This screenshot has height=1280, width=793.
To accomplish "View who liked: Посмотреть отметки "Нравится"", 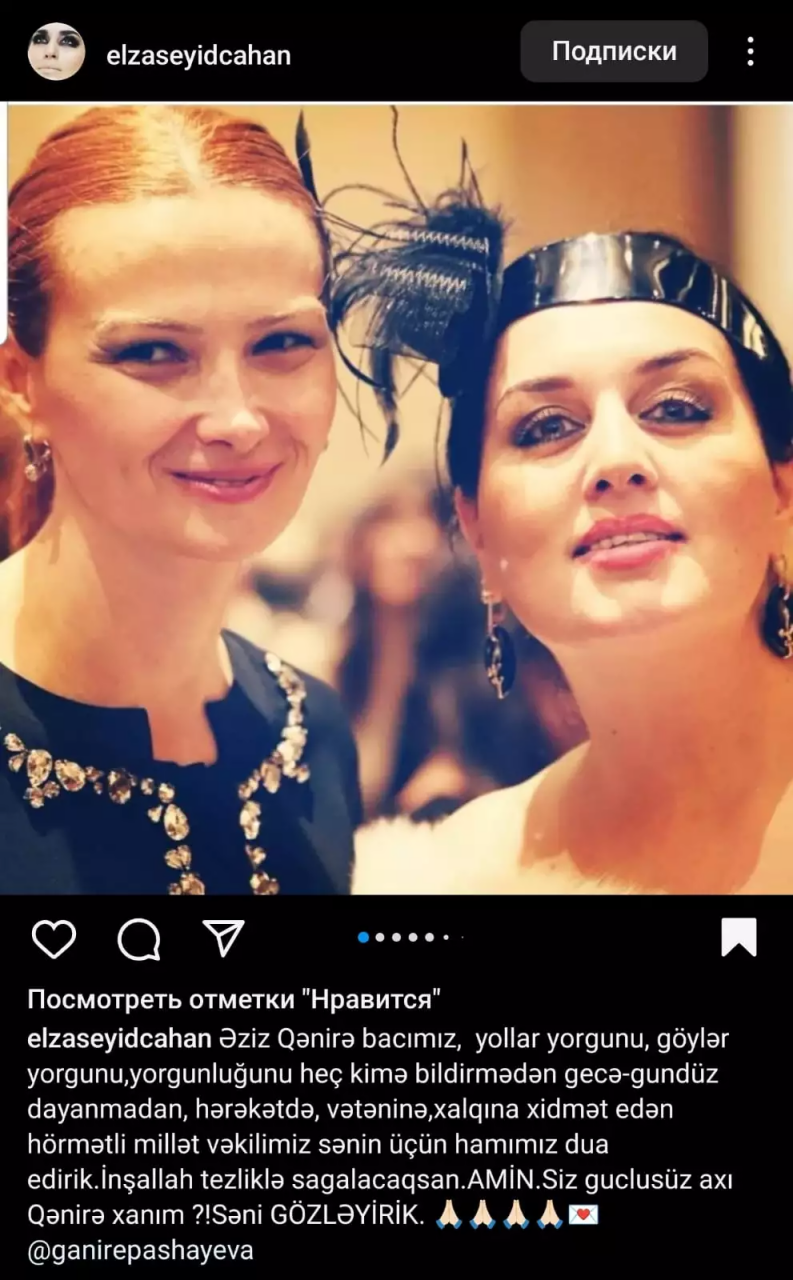I will [x=235, y=998].
